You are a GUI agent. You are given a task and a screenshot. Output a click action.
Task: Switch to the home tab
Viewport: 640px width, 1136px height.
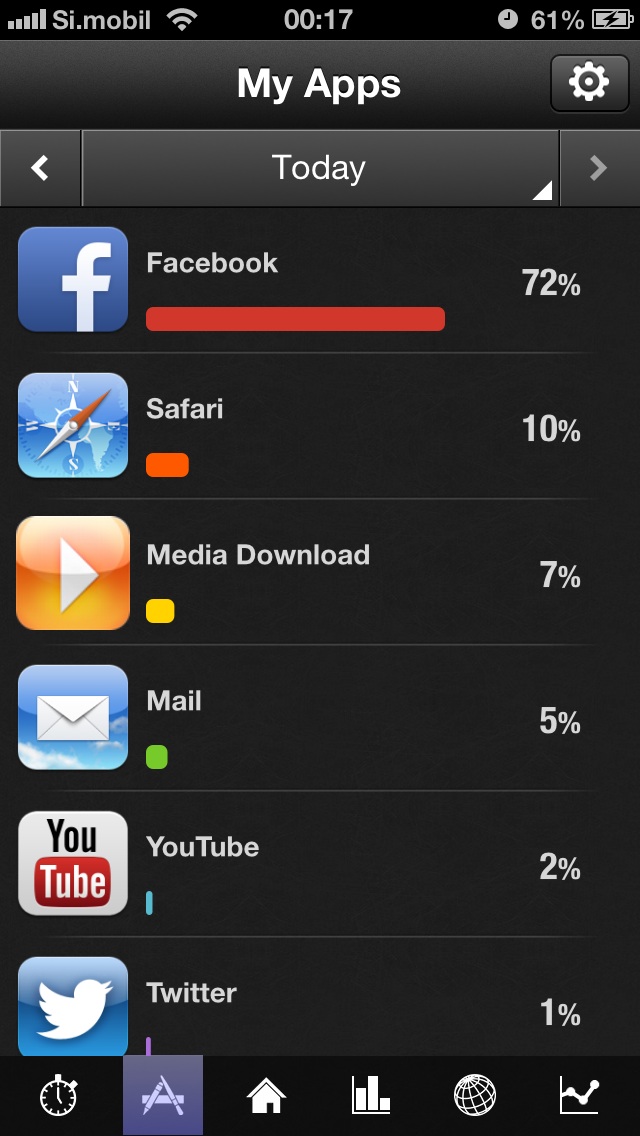[x=267, y=1095]
